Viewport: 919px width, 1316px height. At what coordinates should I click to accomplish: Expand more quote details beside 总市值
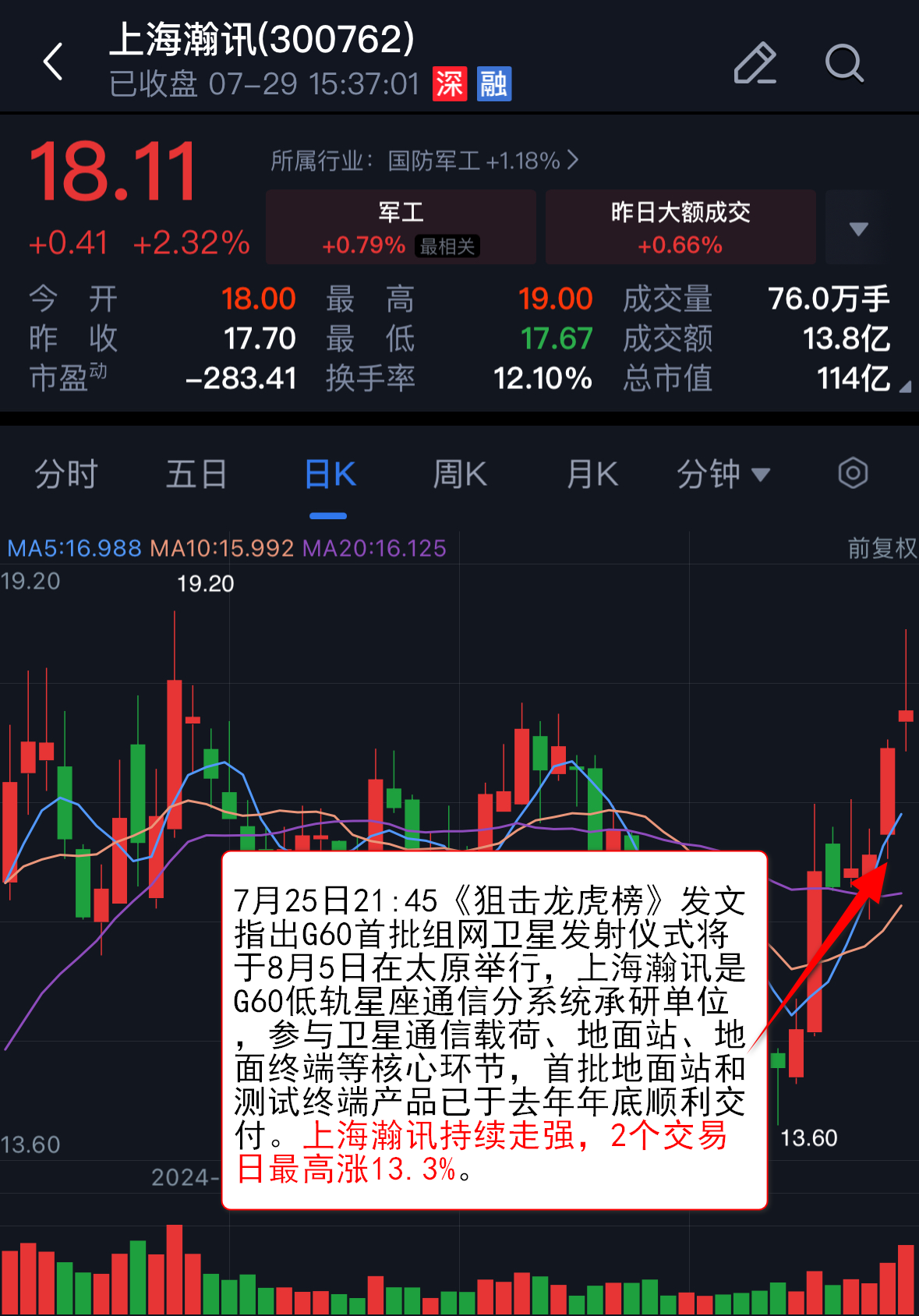coord(904,387)
